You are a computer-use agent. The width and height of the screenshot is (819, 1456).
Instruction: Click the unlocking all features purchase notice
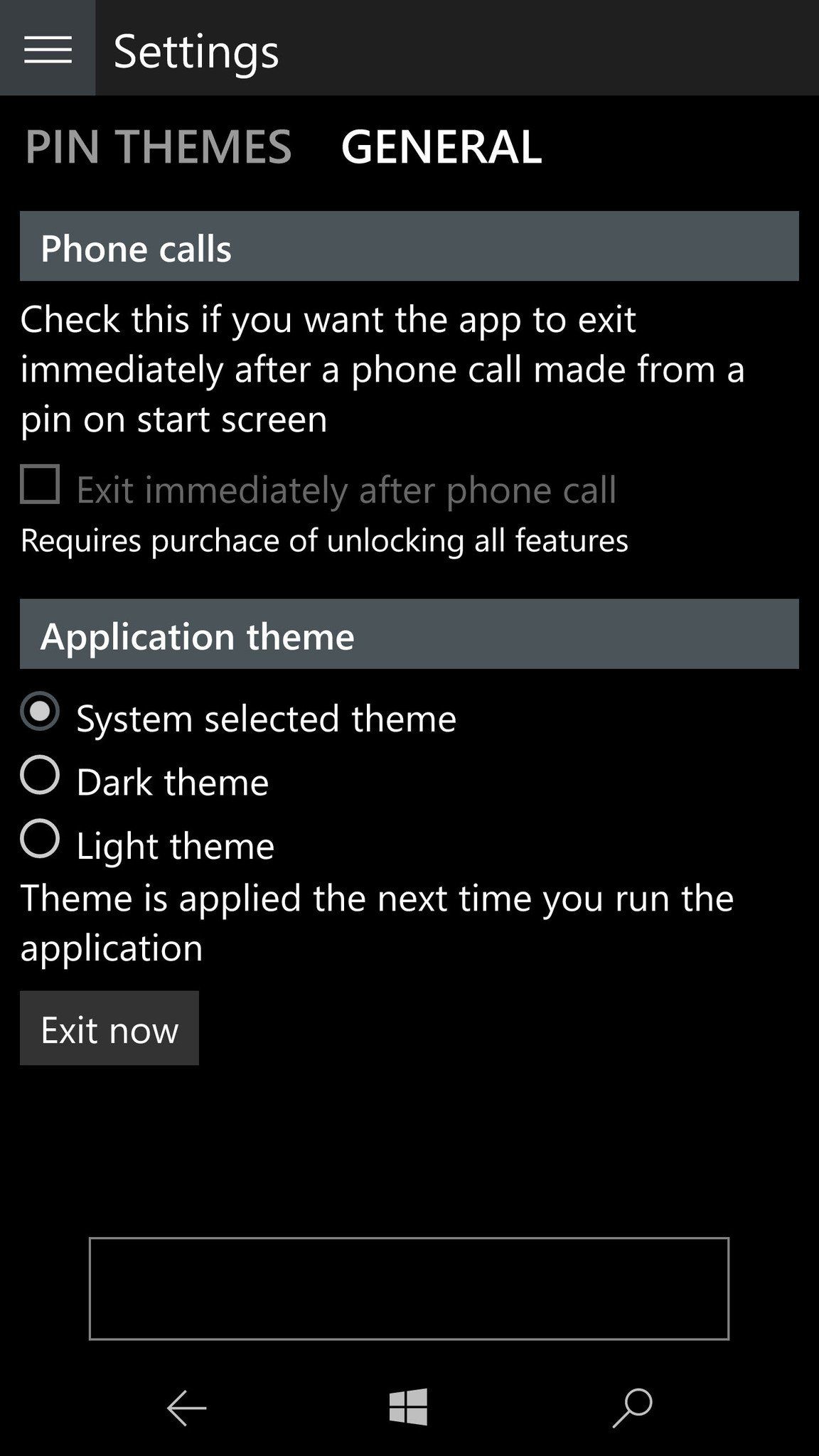[323, 540]
